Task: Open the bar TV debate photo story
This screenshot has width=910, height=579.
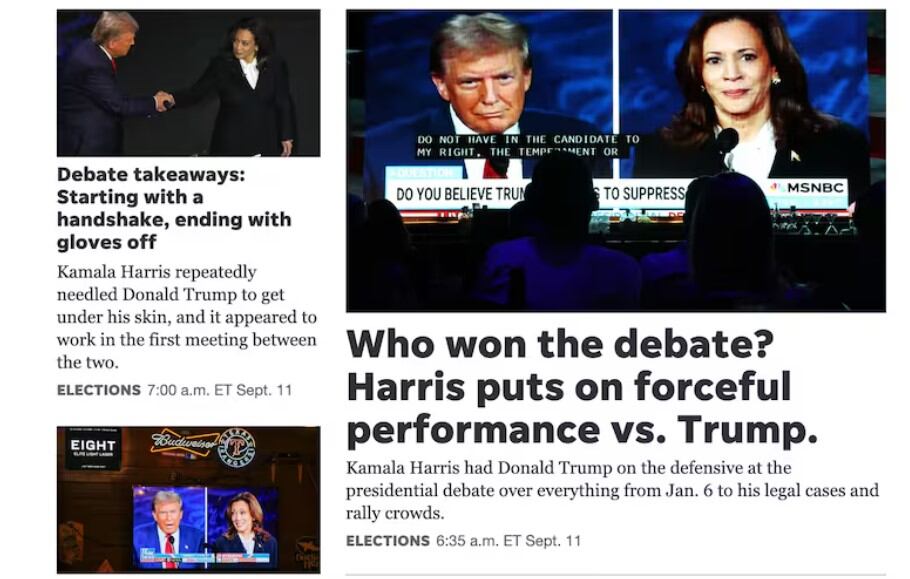Action: click(188, 498)
